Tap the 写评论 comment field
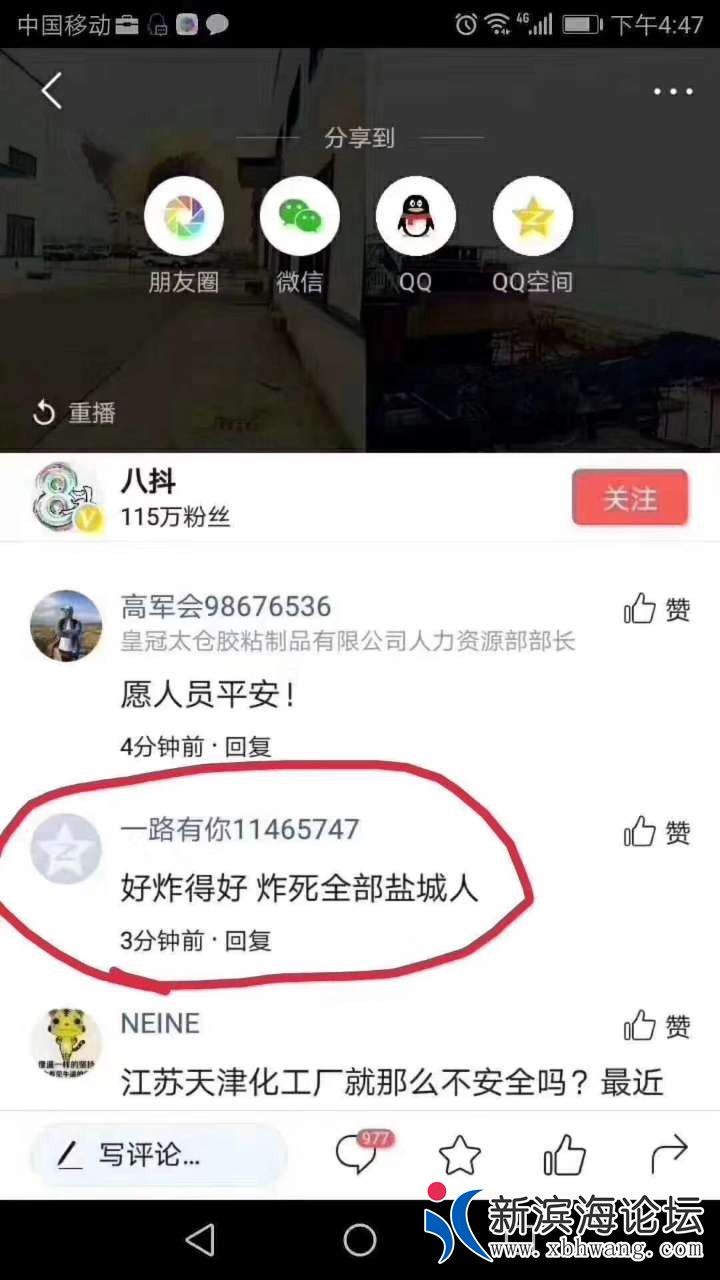720x1280 pixels. [x=158, y=1155]
